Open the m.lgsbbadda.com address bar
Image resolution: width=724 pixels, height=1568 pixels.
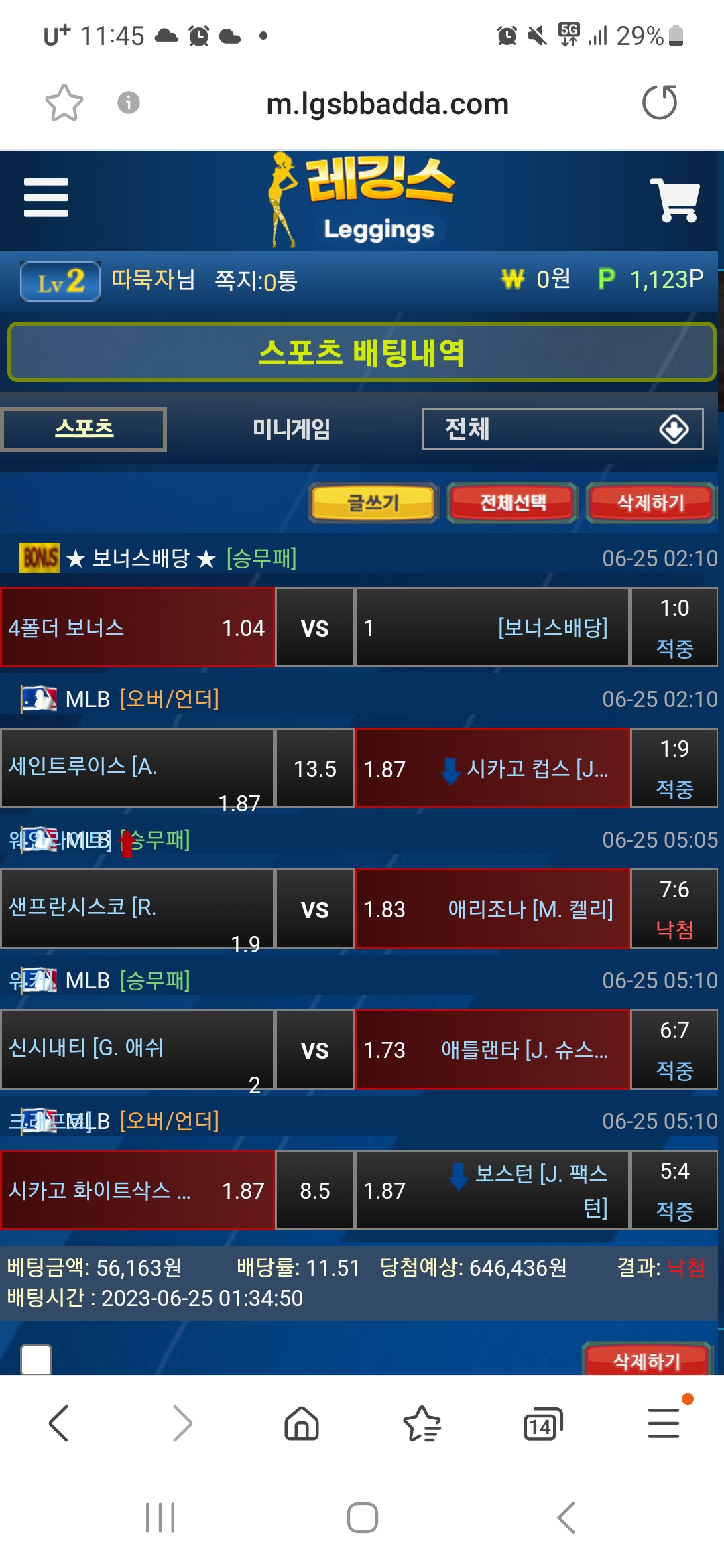coord(387,104)
